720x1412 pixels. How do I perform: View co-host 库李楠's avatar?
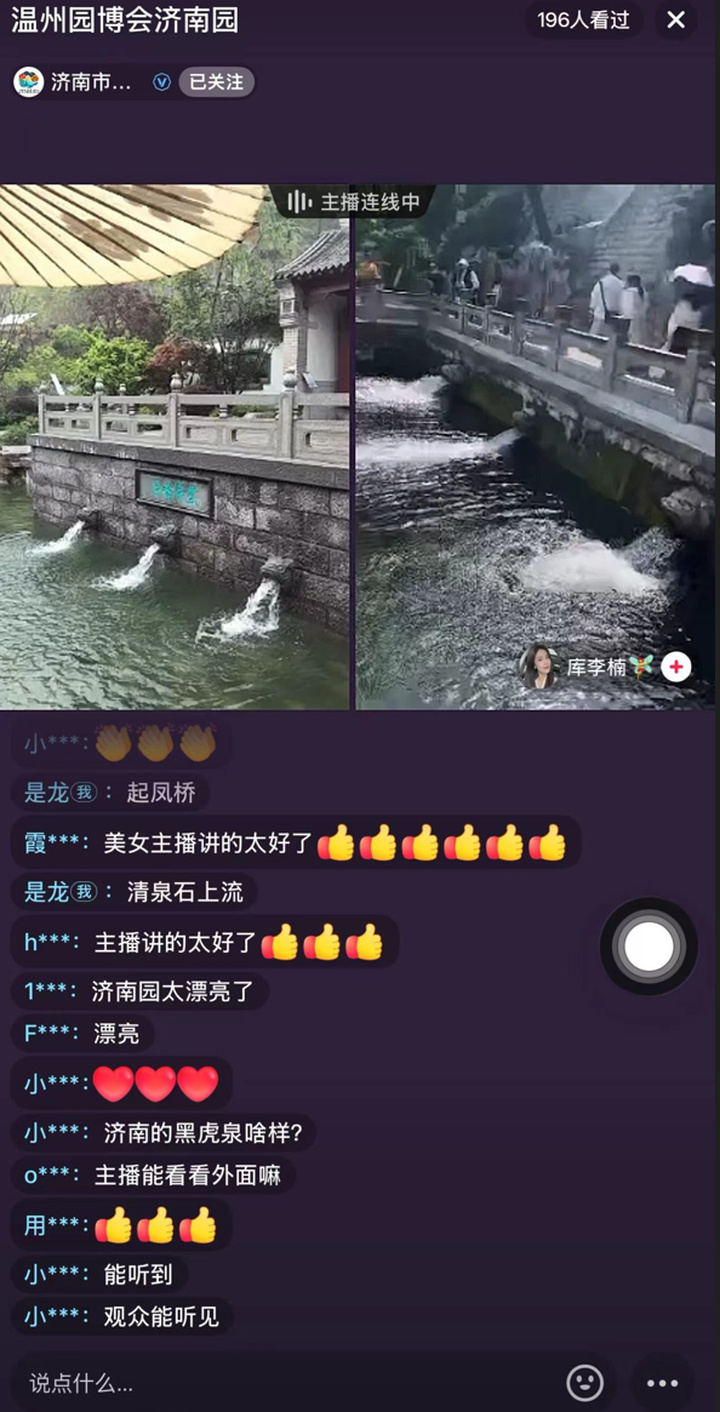[538, 667]
